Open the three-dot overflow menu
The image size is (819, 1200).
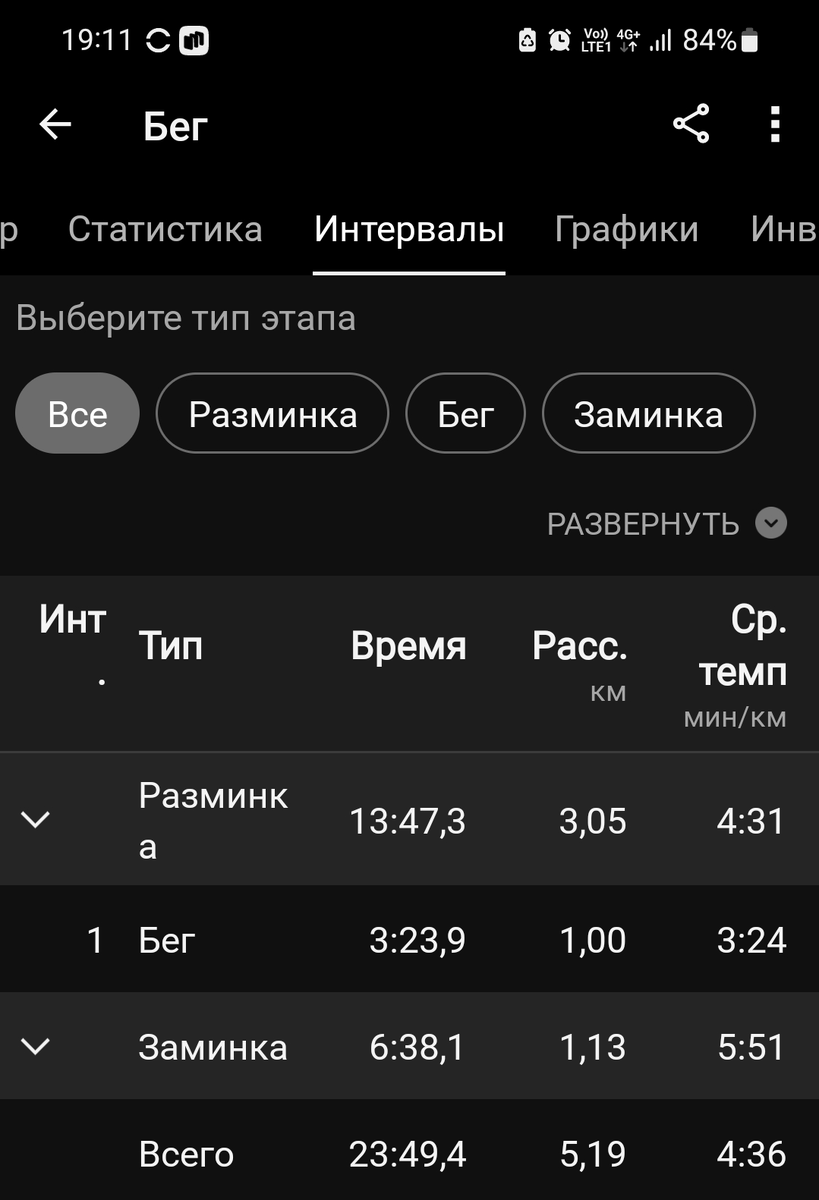point(775,124)
